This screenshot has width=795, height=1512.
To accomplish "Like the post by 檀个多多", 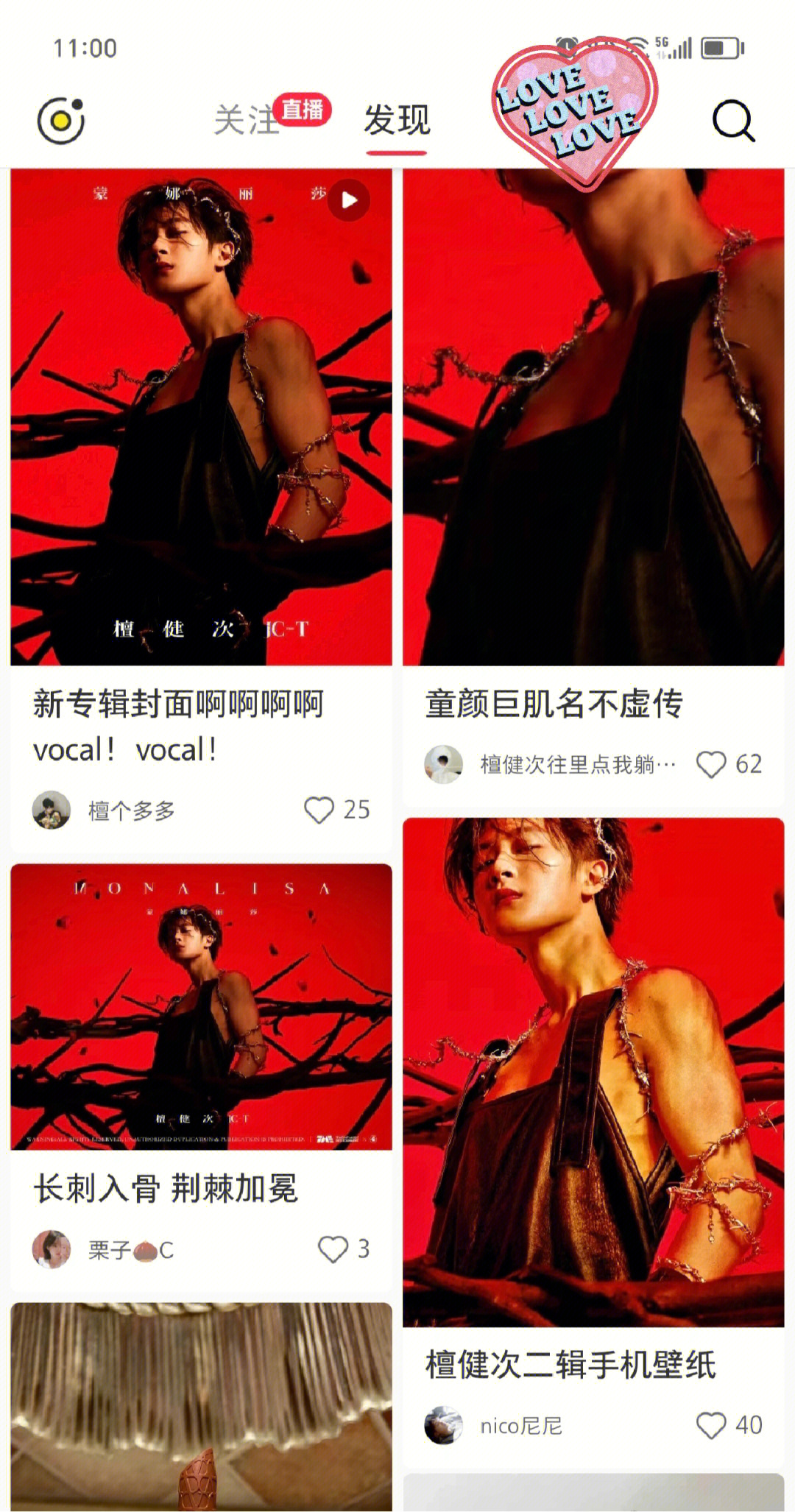I will (319, 810).
